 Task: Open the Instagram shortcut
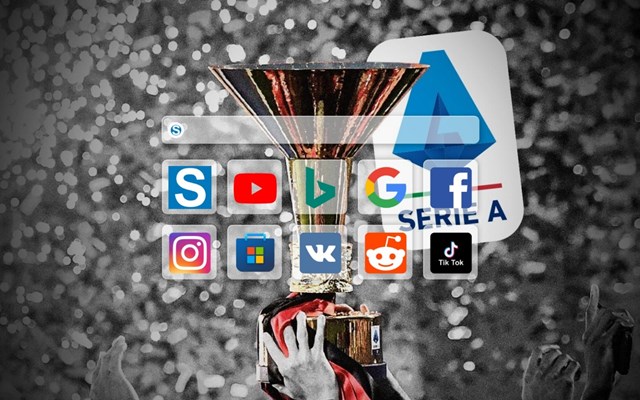(190, 252)
